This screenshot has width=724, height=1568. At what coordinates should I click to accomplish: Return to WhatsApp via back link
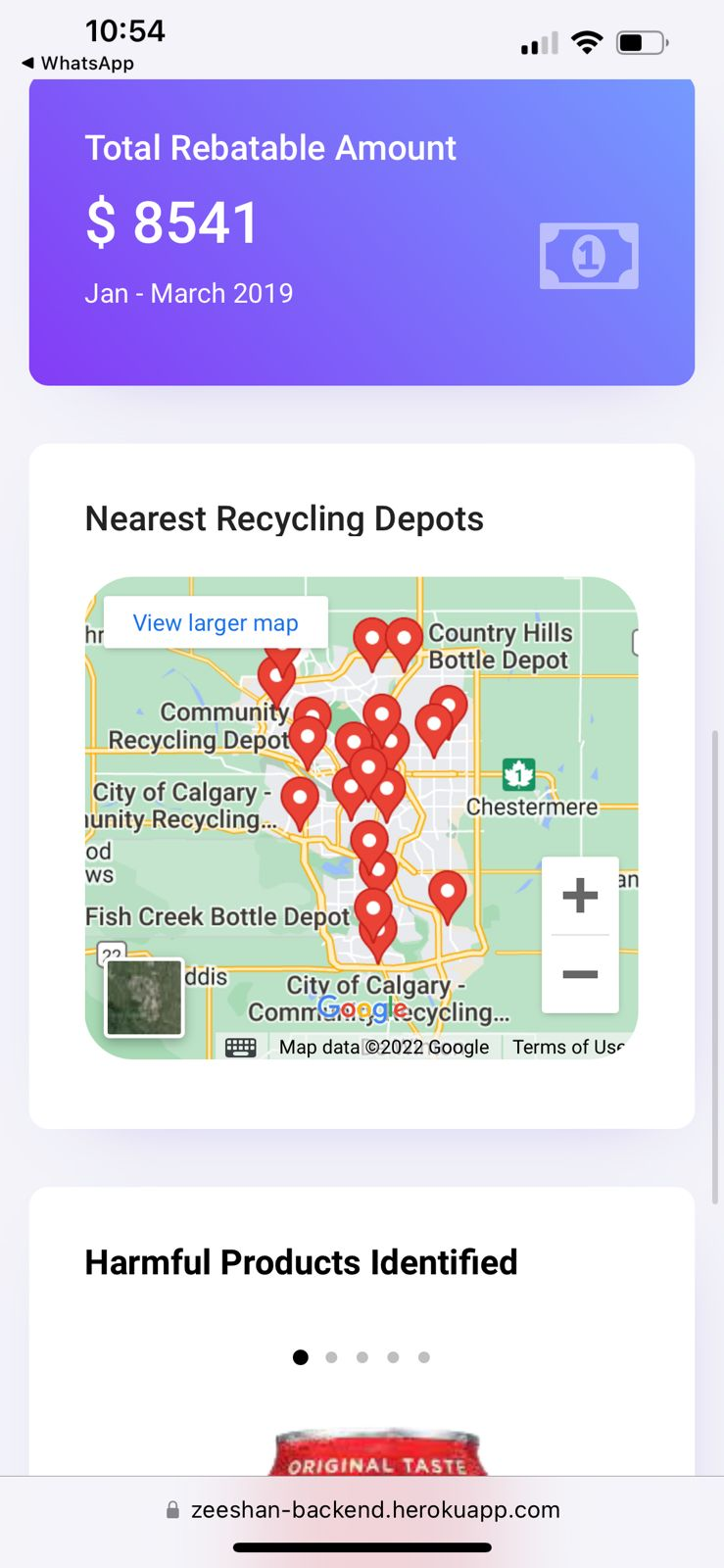coord(77,63)
